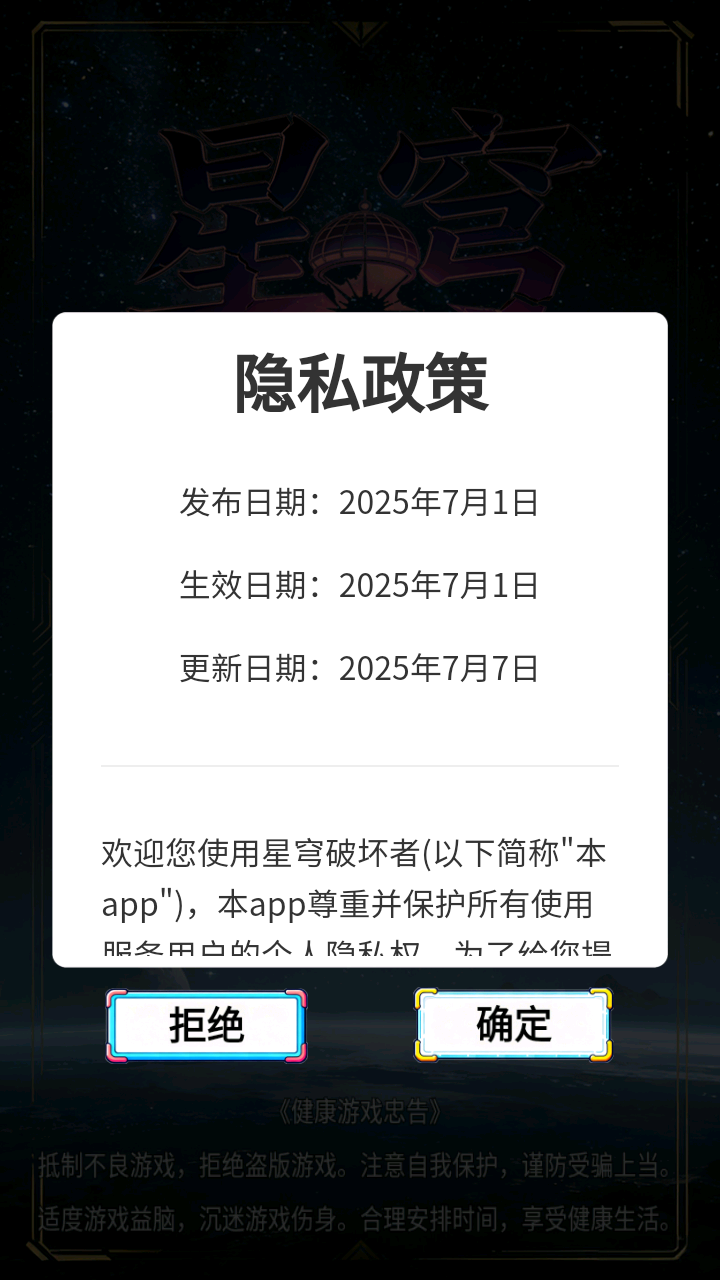Image resolution: width=720 pixels, height=1280 pixels.
Task: Select the 生效日期 effective date line
Action: (x=358, y=586)
